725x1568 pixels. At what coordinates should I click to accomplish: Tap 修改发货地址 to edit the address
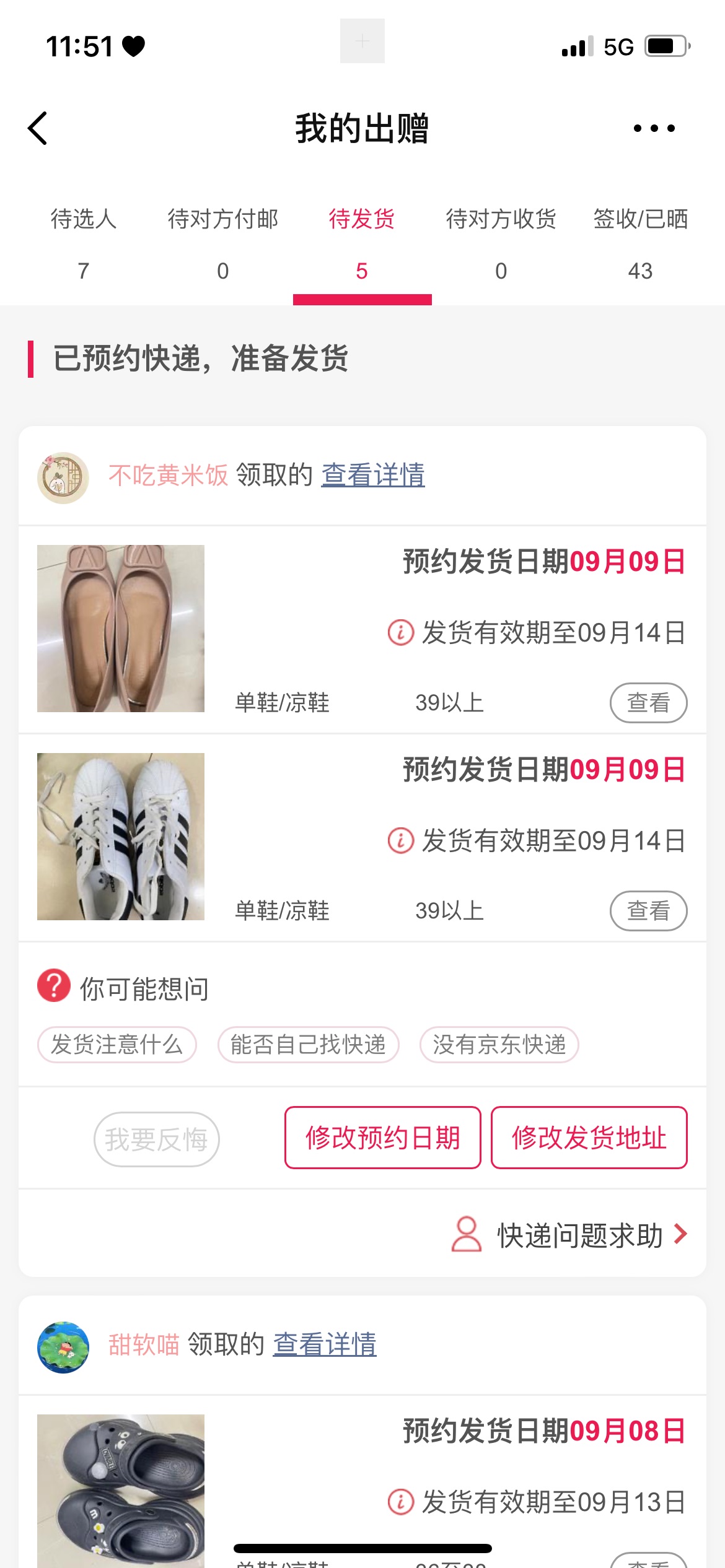[x=589, y=1138]
